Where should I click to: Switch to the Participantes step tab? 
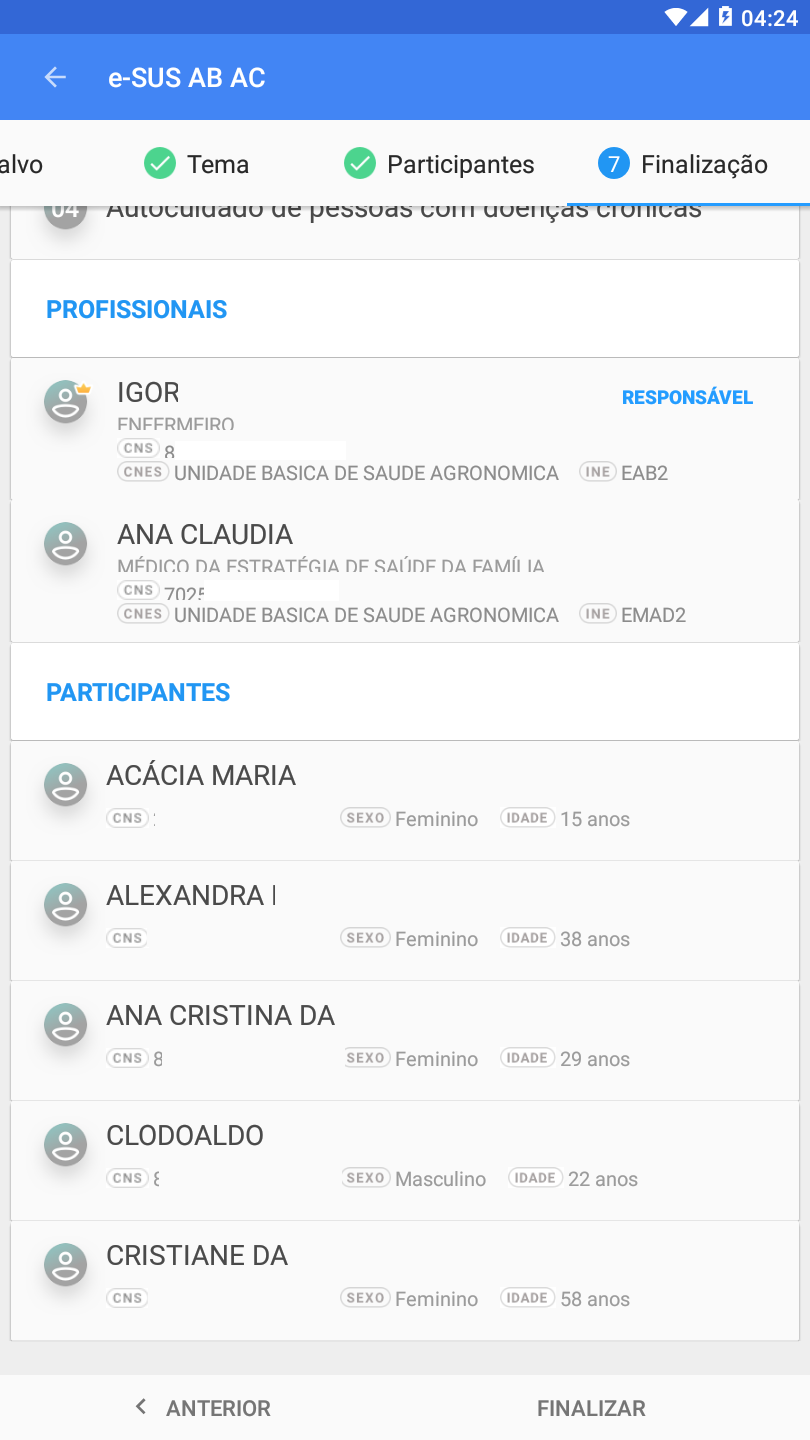point(440,164)
